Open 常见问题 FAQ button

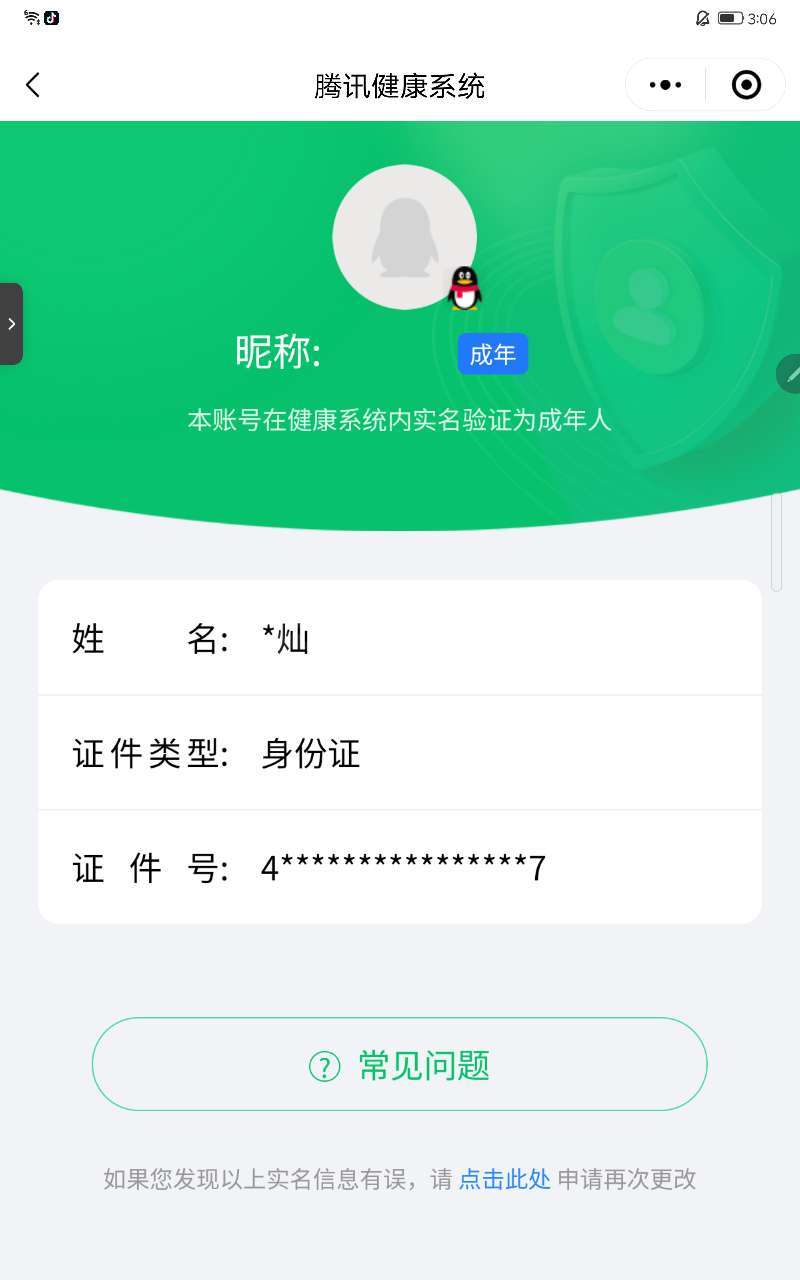pyautogui.click(x=399, y=1065)
